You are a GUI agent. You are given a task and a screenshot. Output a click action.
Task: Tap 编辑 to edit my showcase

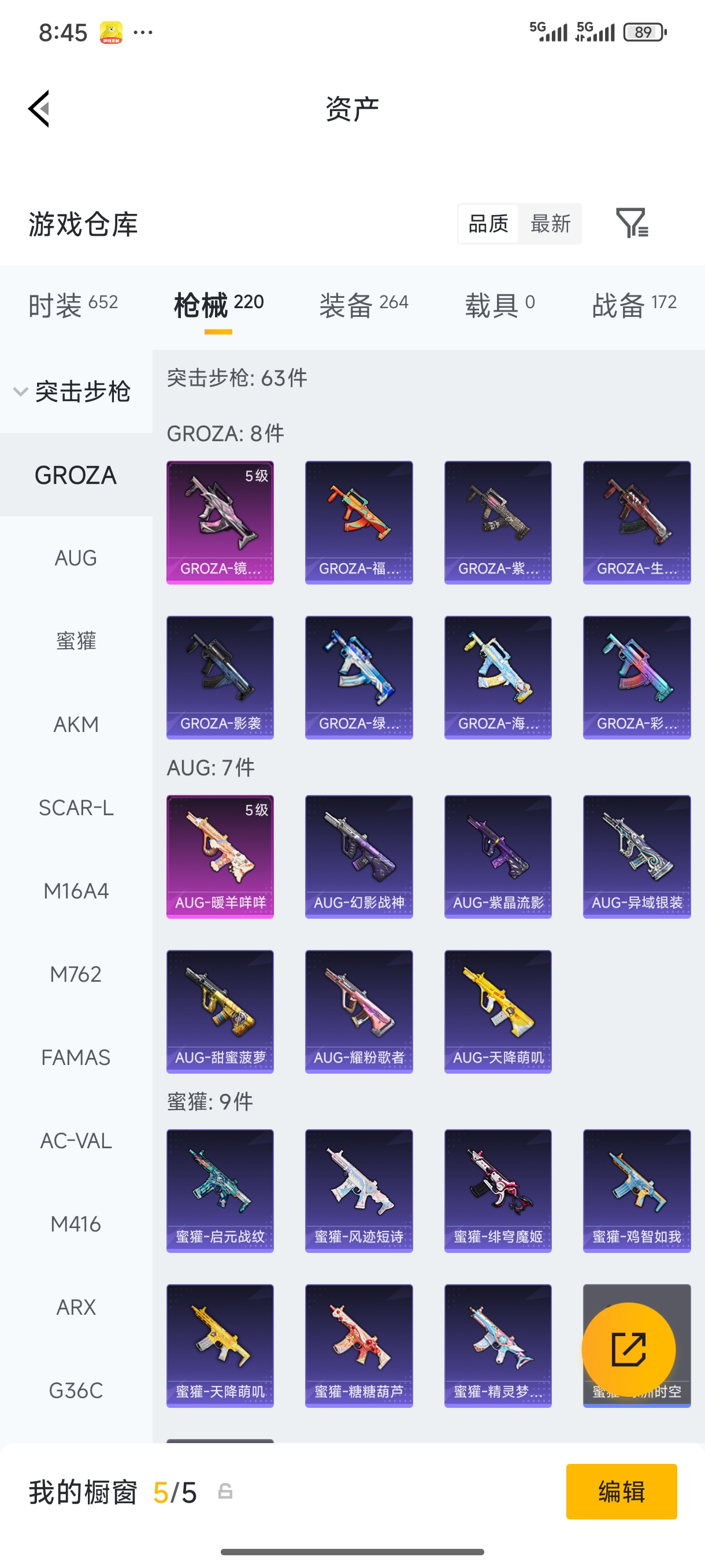tap(621, 1491)
